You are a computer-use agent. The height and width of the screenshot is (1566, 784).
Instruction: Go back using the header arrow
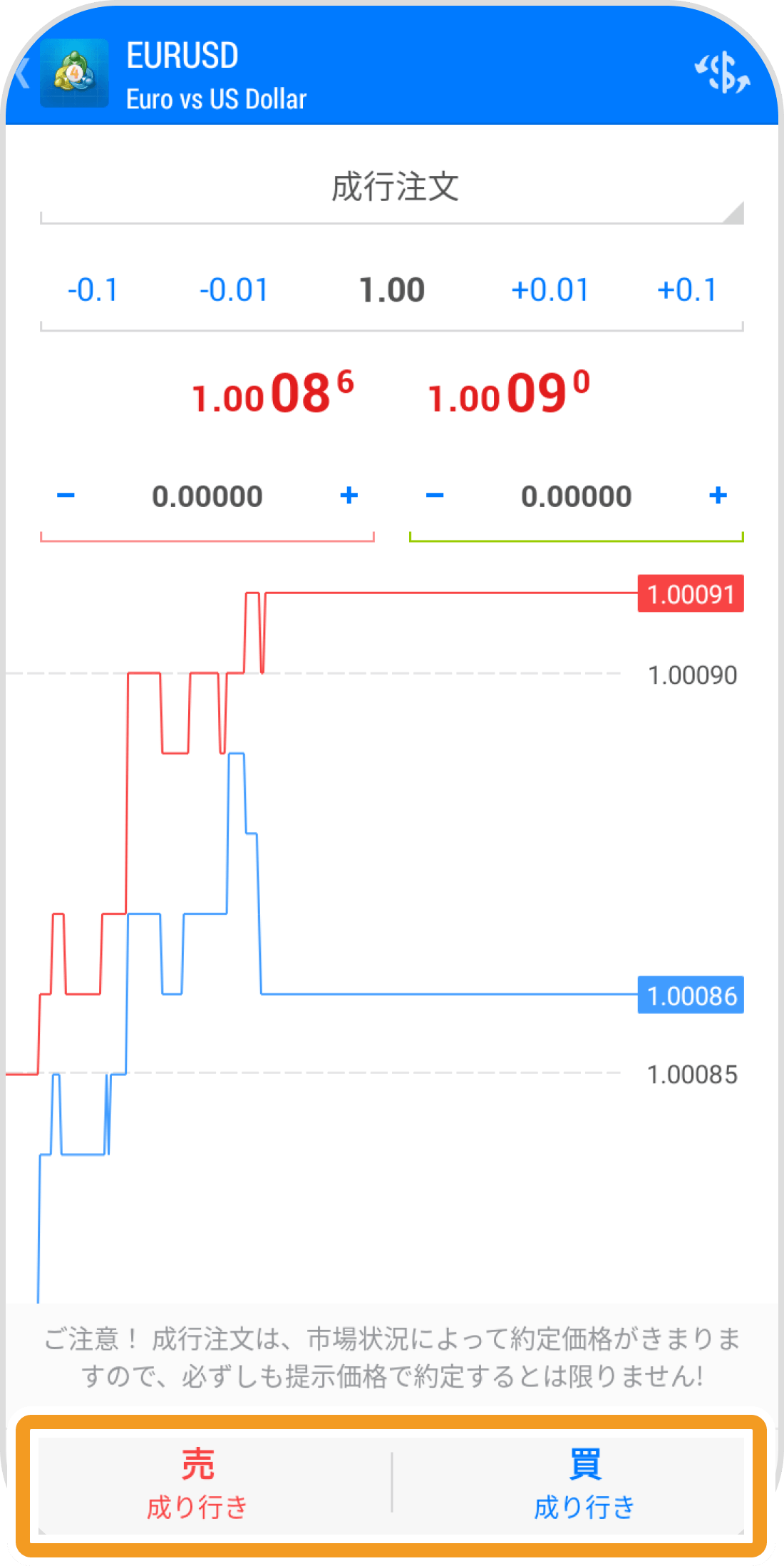23,73
